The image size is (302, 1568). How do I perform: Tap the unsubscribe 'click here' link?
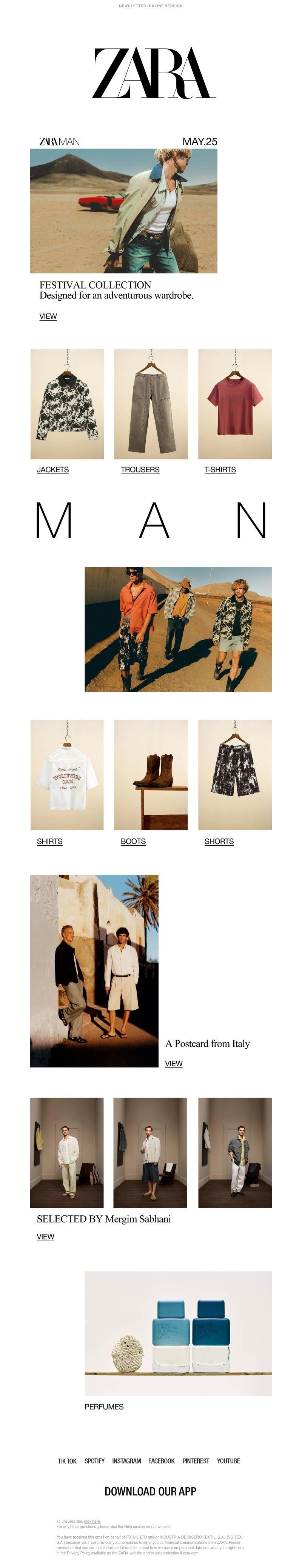pos(92,1521)
